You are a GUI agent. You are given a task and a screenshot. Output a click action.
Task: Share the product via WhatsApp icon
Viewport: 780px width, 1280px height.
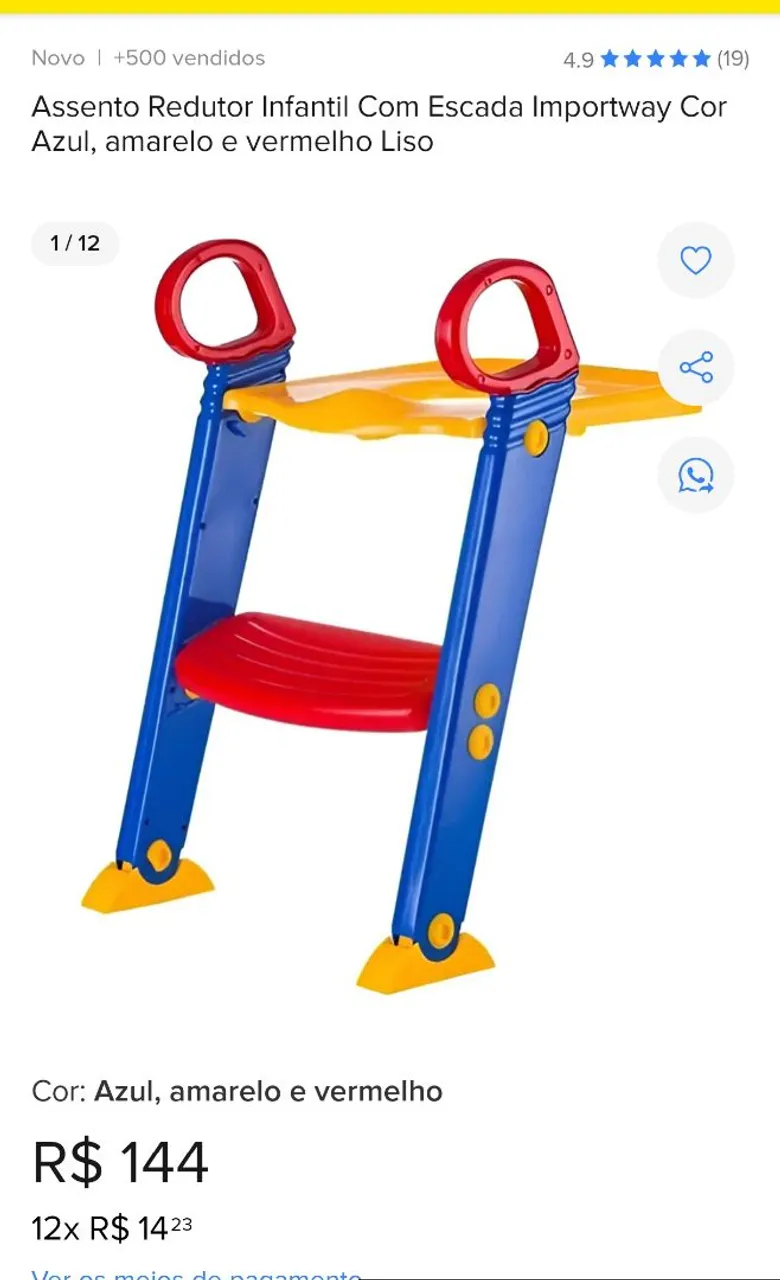click(x=695, y=475)
